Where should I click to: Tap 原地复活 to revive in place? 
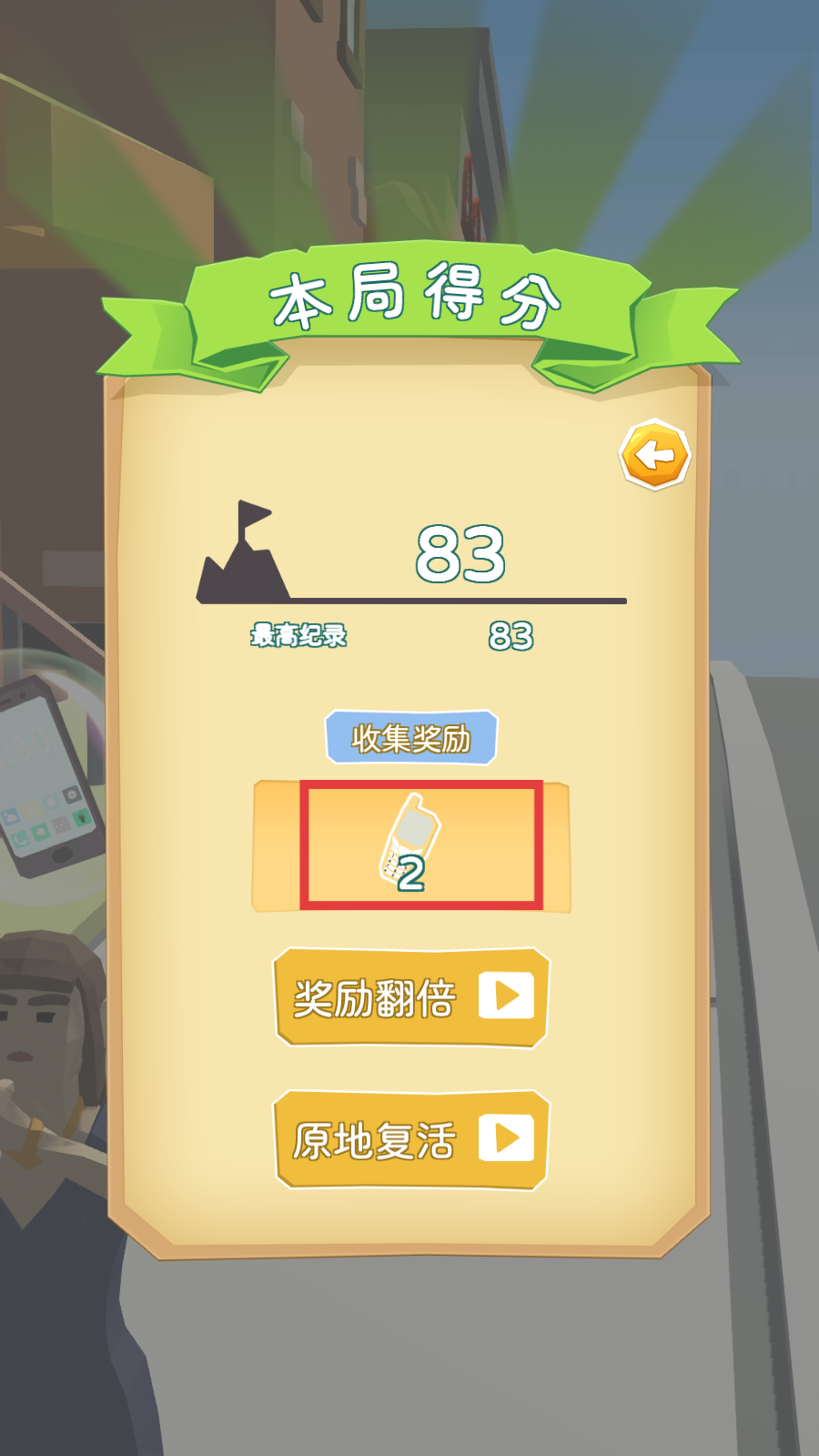pos(411,1139)
